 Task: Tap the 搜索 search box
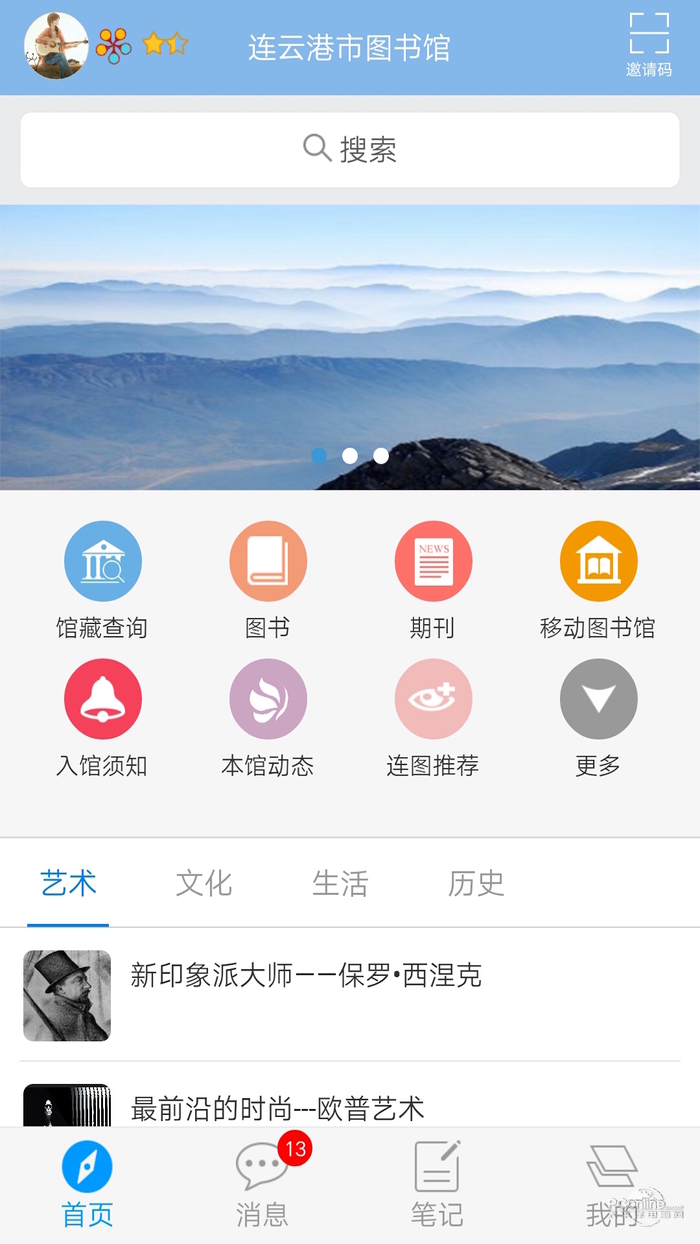pyautogui.click(x=350, y=150)
